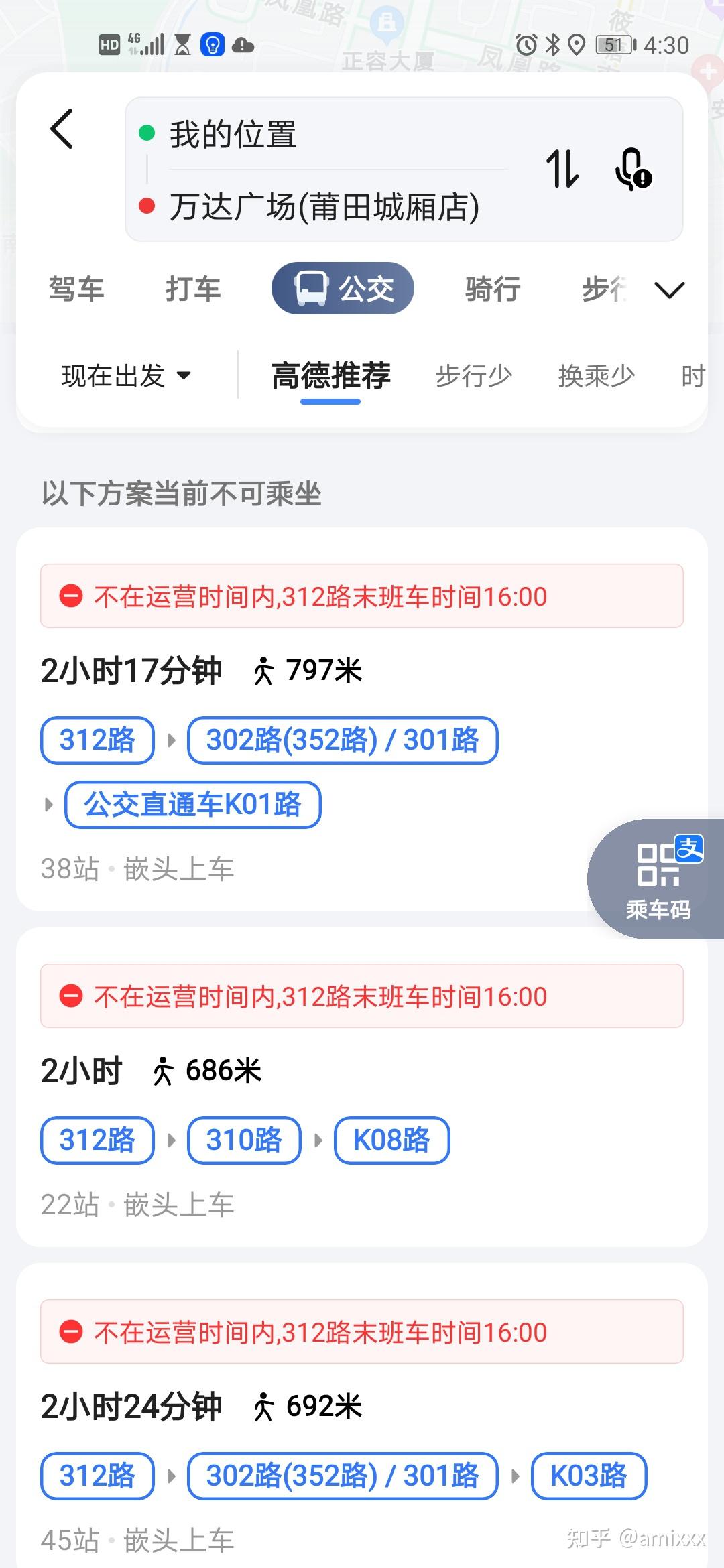
Task: Switch to 步行 travel mode
Action: point(603,289)
